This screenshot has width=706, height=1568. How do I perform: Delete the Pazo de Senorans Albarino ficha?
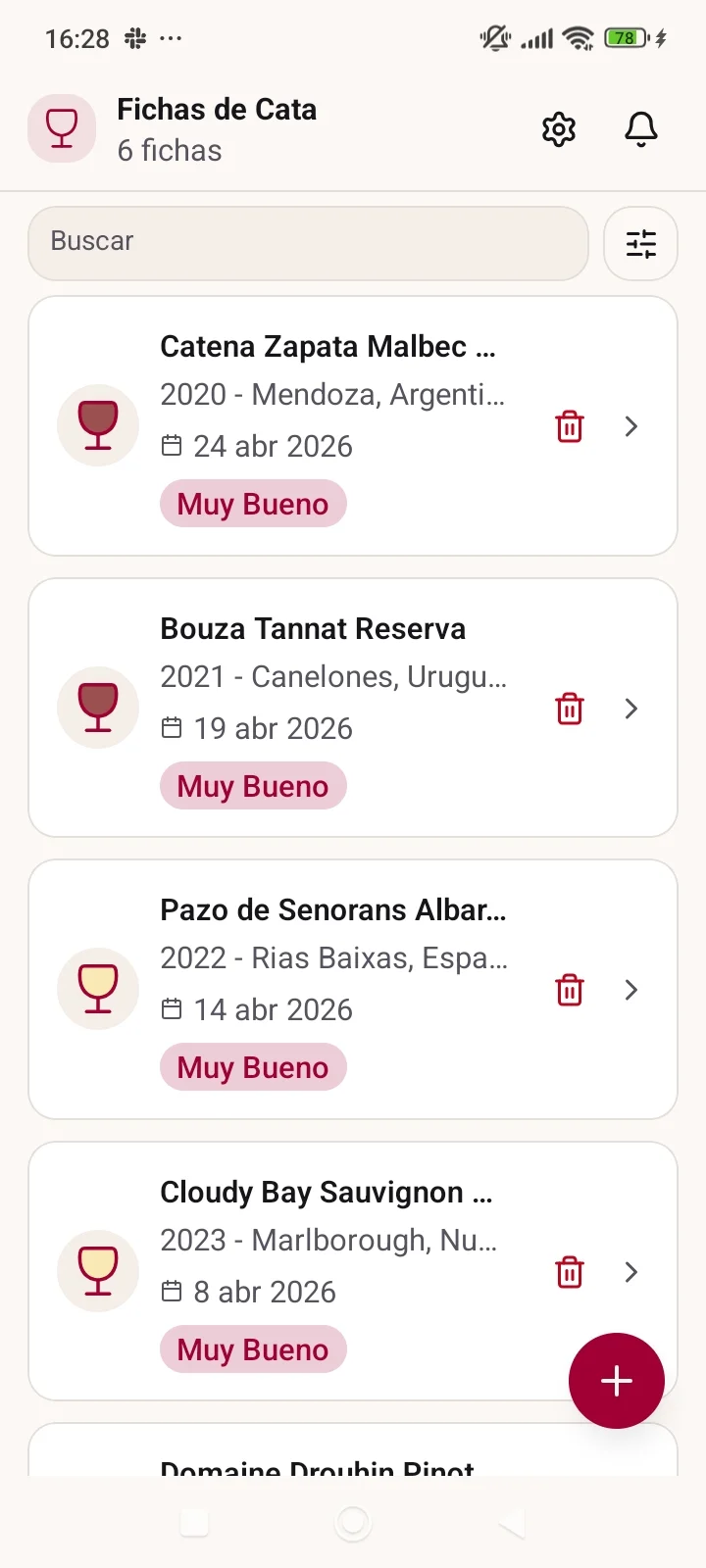click(569, 990)
